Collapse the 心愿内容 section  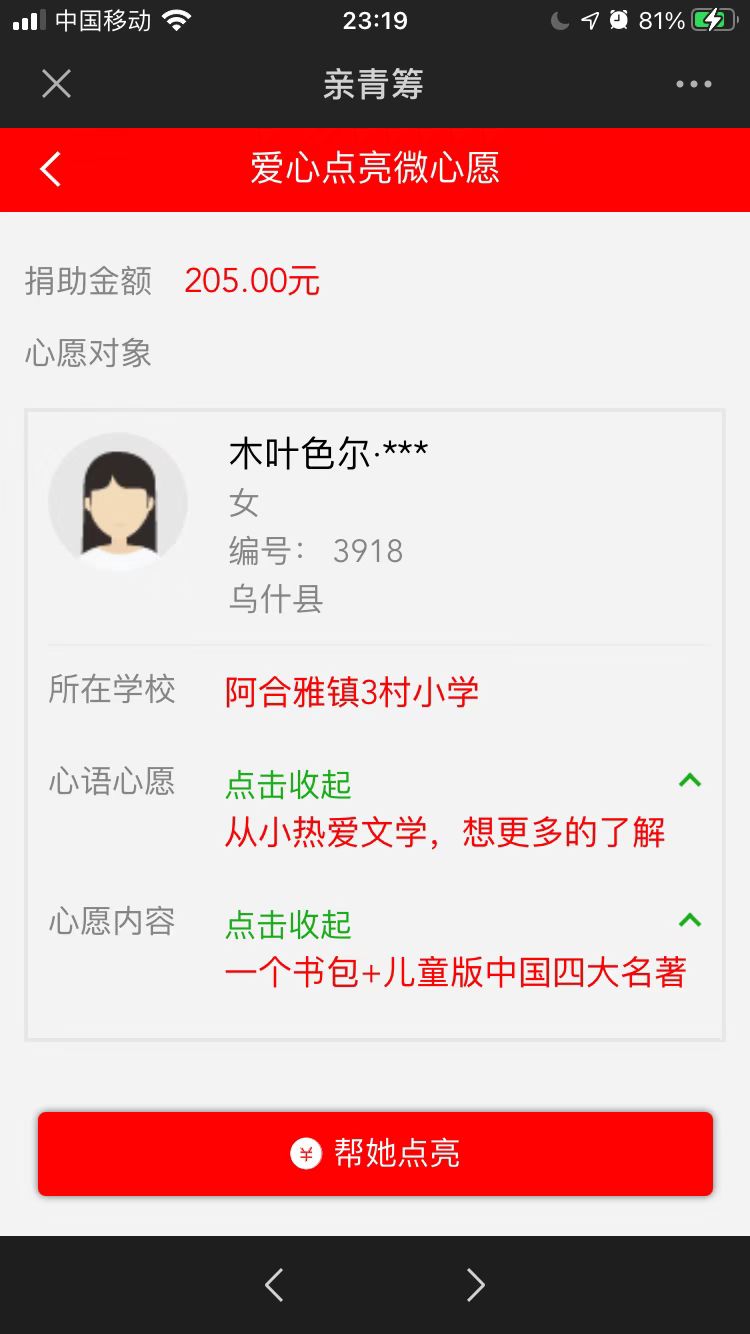tap(289, 925)
